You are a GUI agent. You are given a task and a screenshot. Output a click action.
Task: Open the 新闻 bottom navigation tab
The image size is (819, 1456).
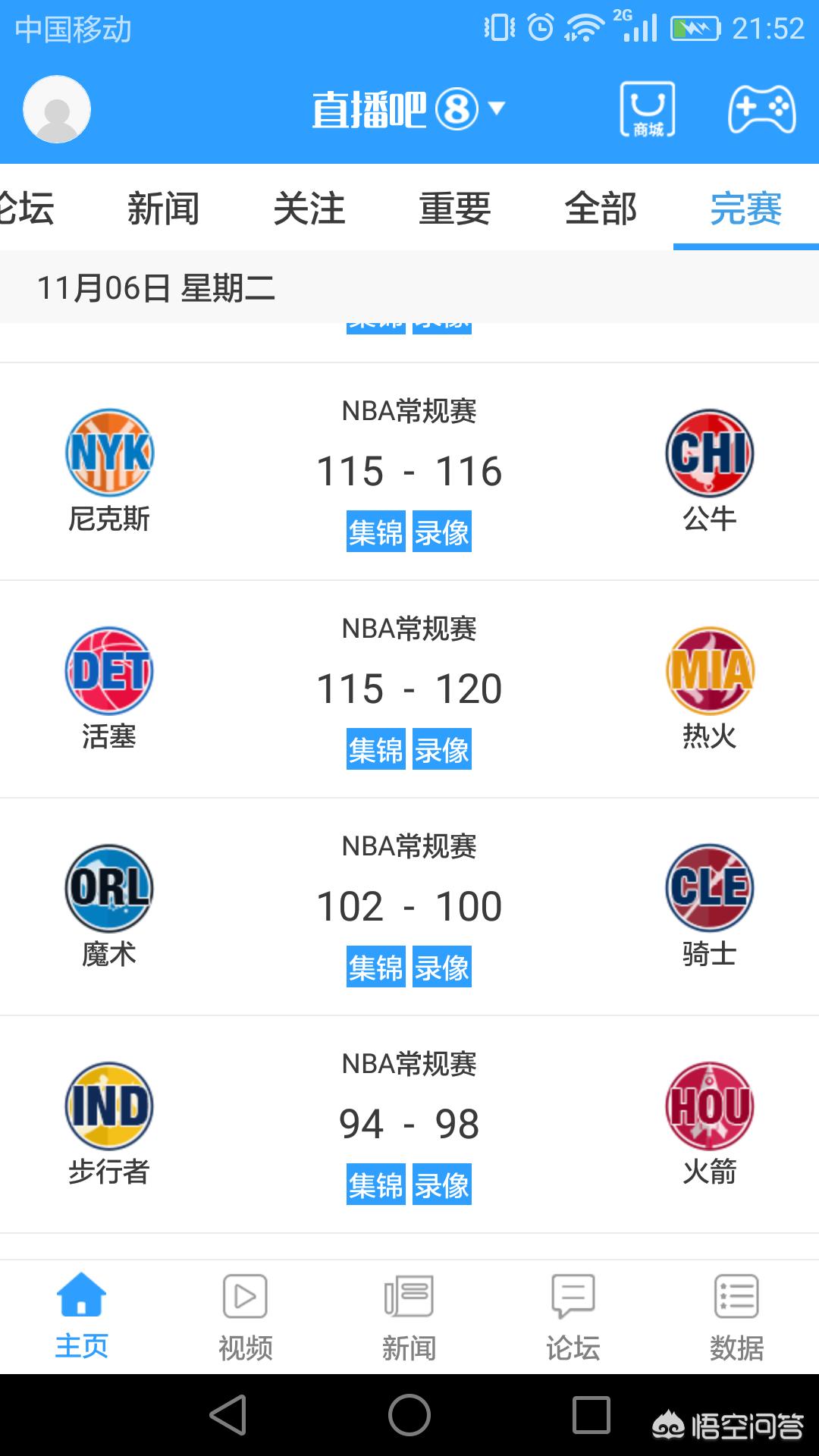(x=409, y=1317)
